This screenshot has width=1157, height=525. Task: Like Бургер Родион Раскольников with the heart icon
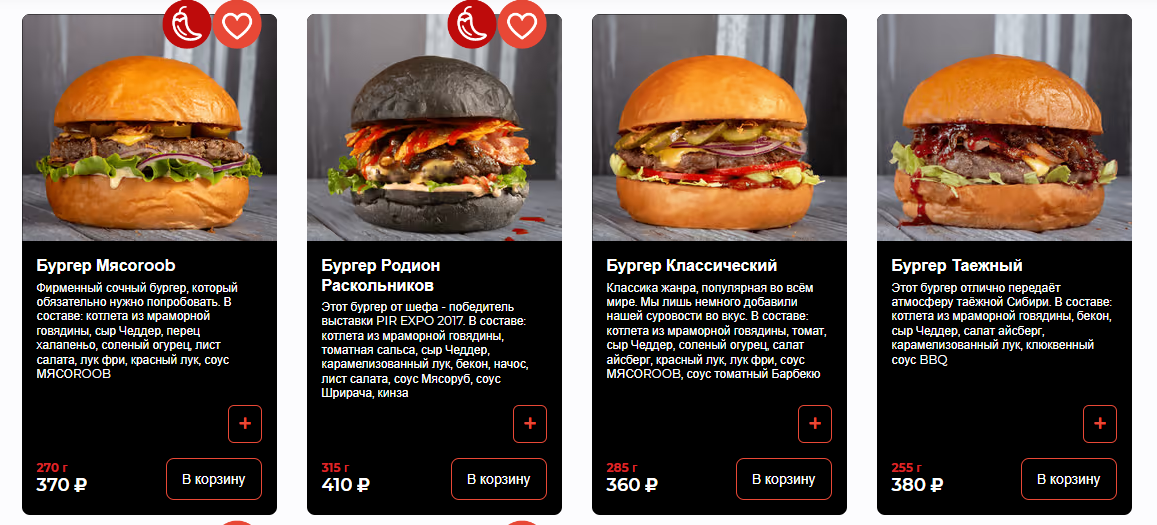[x=522, y=25]
